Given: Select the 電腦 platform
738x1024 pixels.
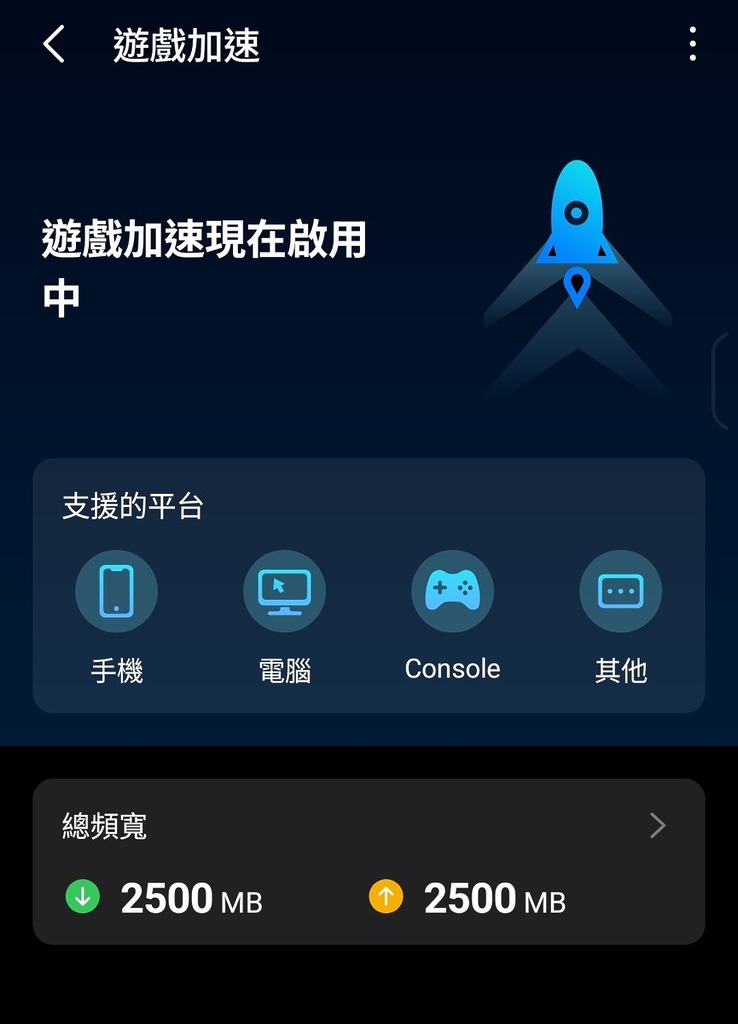Looking at the screenshot, I should [x=284, y=592].
